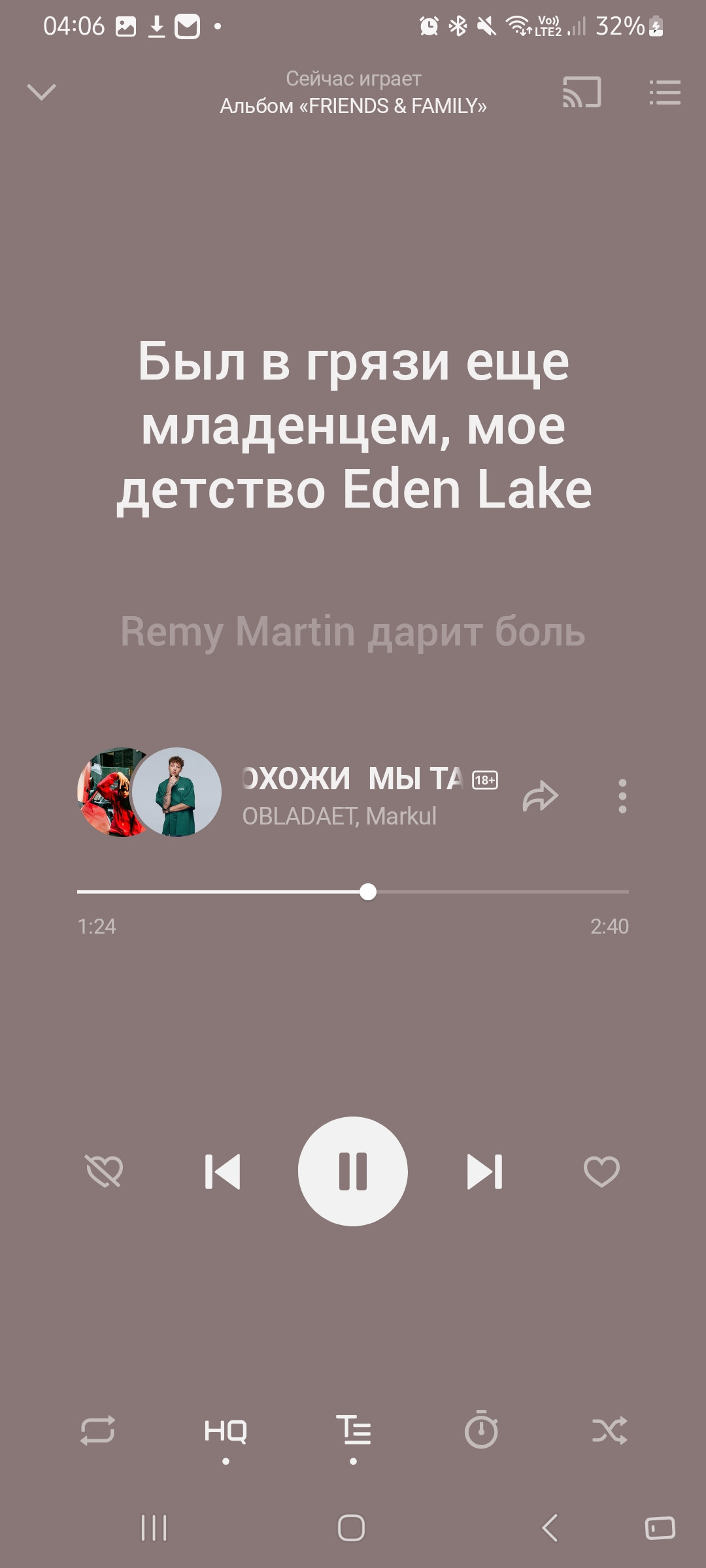Skip to the next track
This screenshot has width=706, height=1568.
click(x=484, y=1171)
